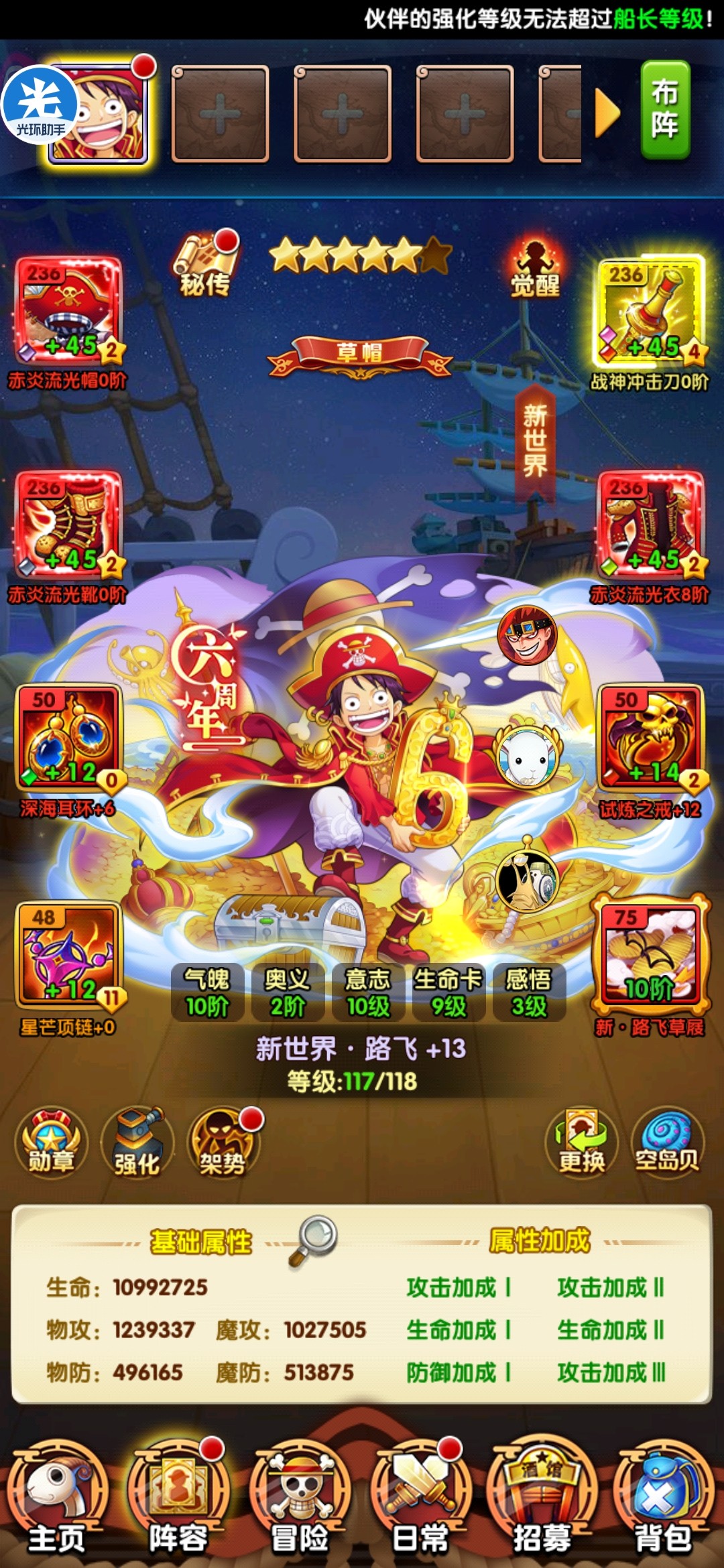
Task: Open the 觉醒 awakening icon
Action: click(x=534, y=267)
